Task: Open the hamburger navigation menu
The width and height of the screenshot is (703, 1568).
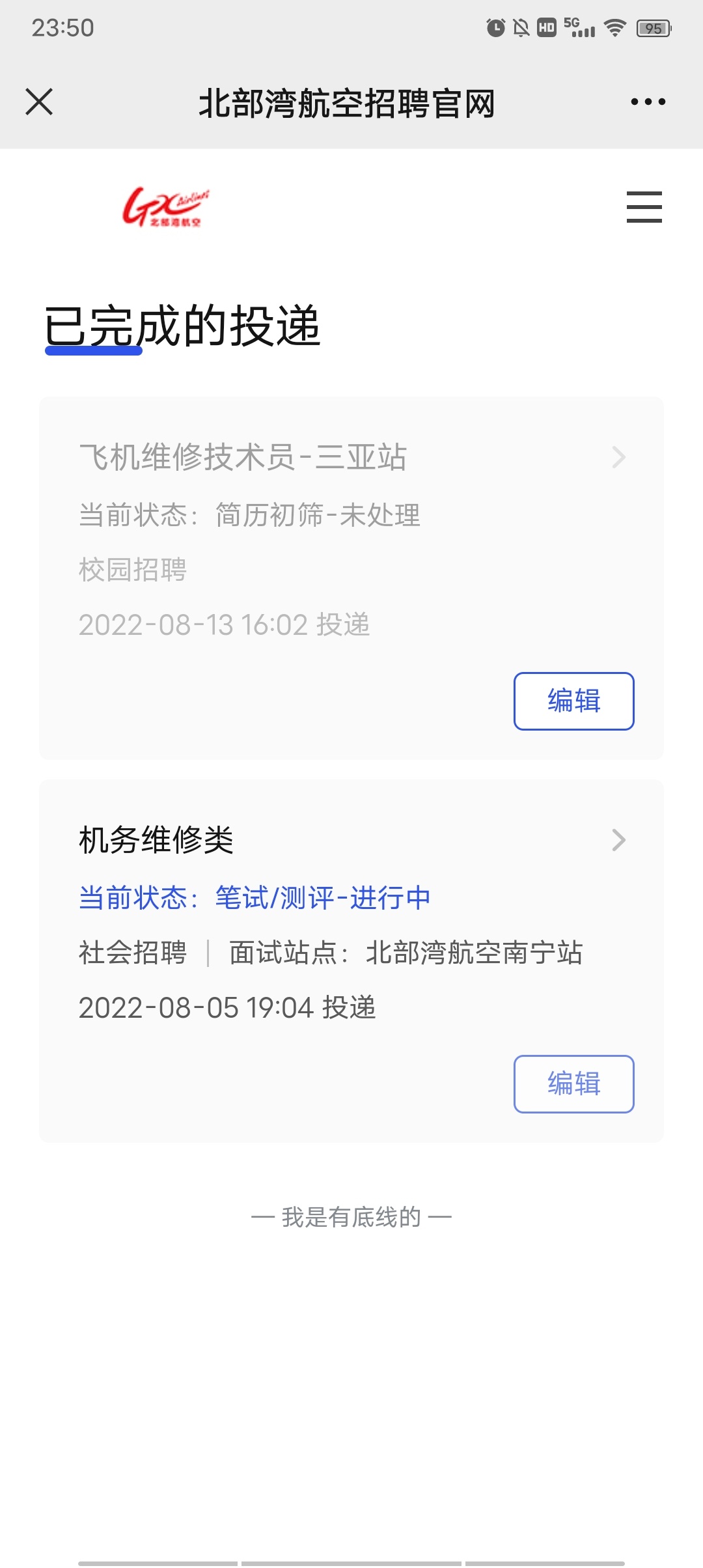Action: 644,207
